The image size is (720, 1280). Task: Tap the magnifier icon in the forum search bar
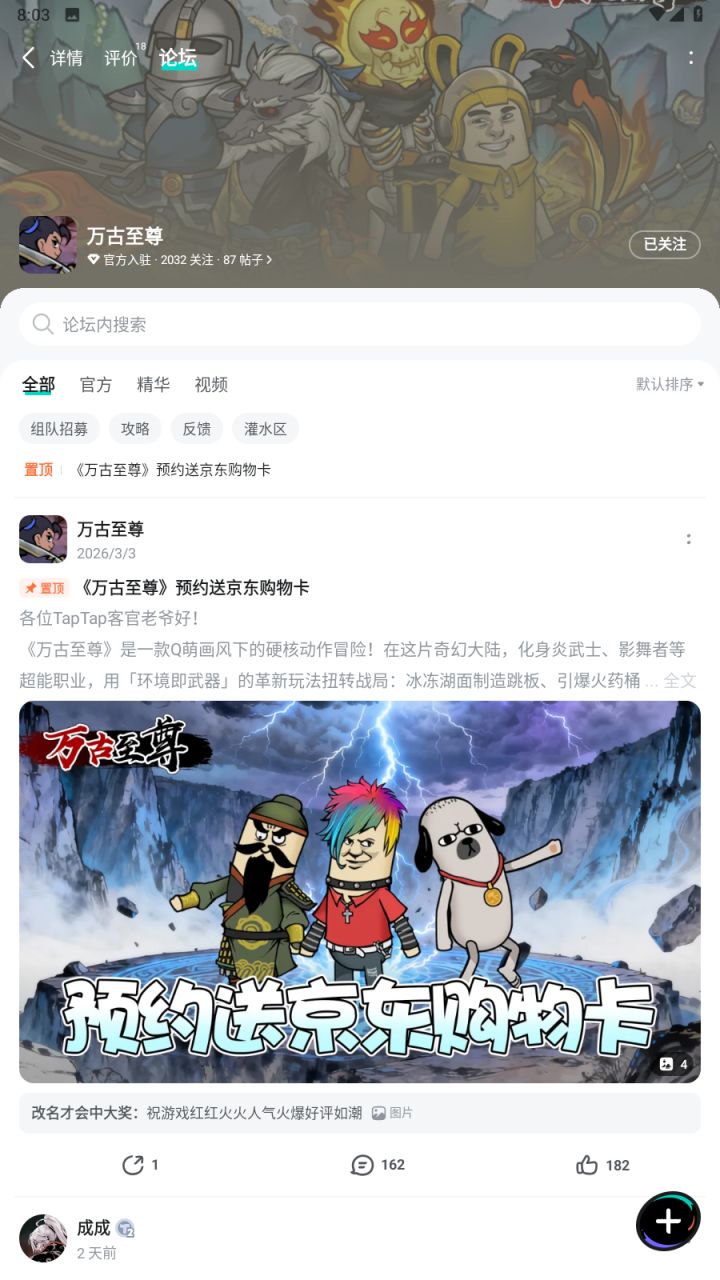point(43,324)
